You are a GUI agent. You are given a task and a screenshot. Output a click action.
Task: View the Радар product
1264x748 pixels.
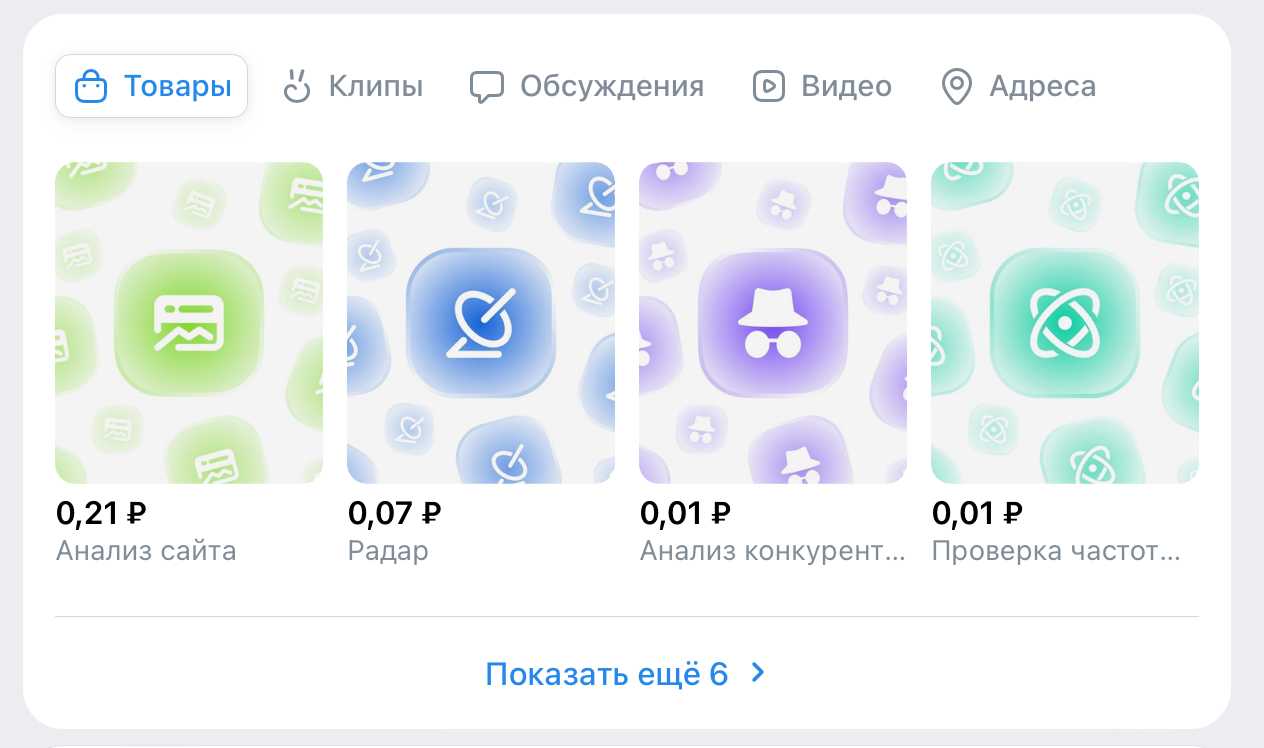click(481, 323)
